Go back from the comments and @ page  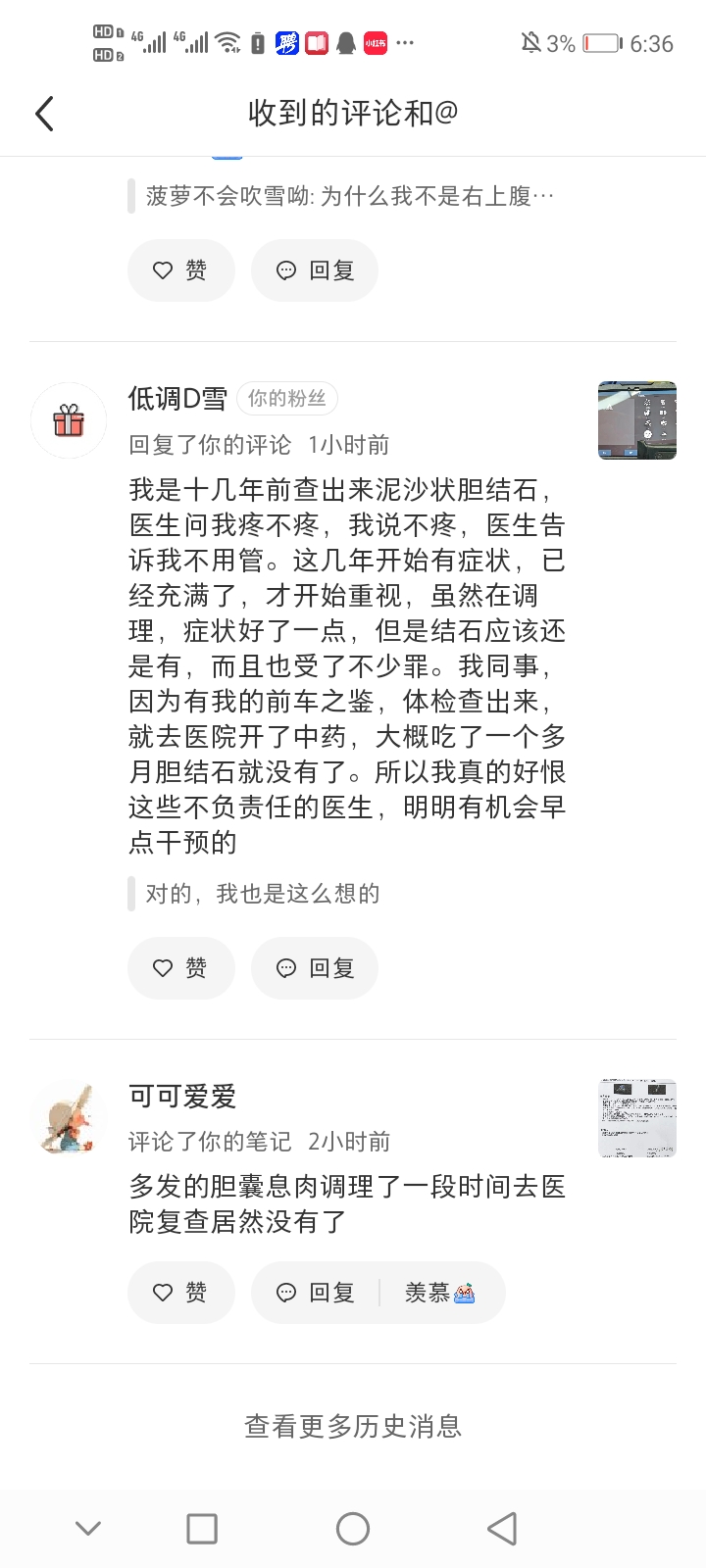tap(44, 114)
